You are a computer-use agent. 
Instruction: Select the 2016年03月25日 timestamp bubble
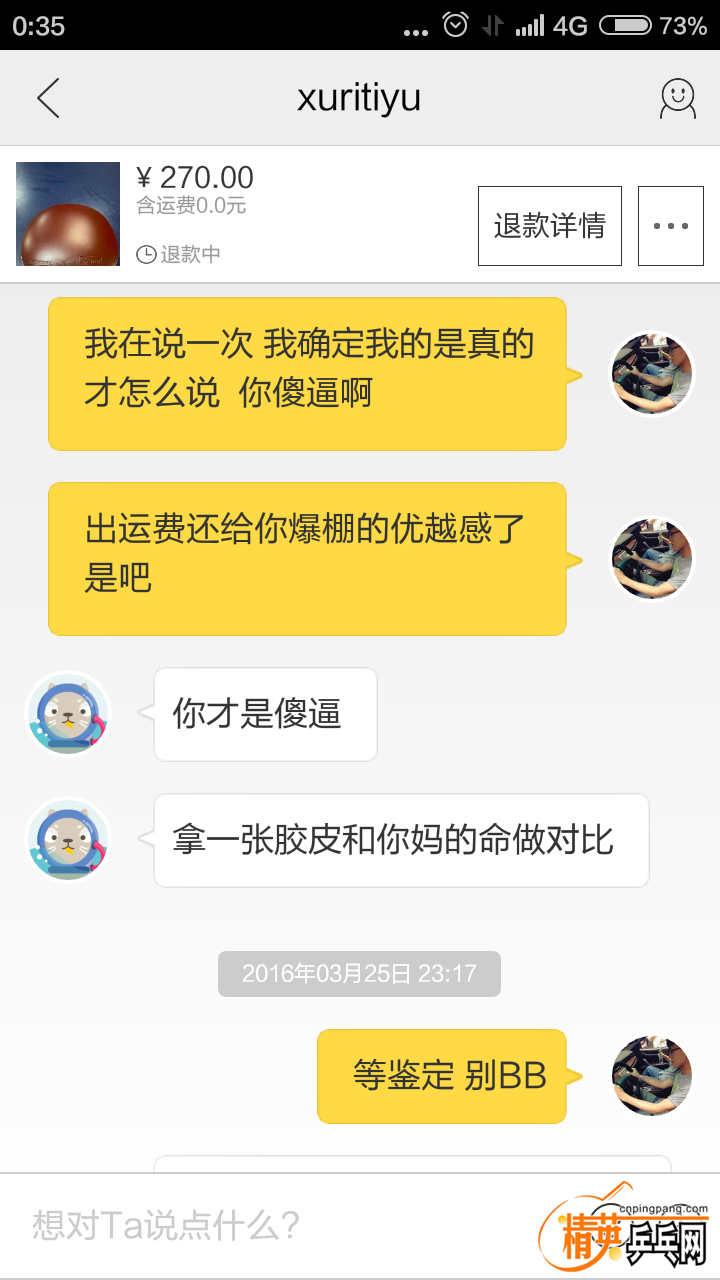(359, 973)
